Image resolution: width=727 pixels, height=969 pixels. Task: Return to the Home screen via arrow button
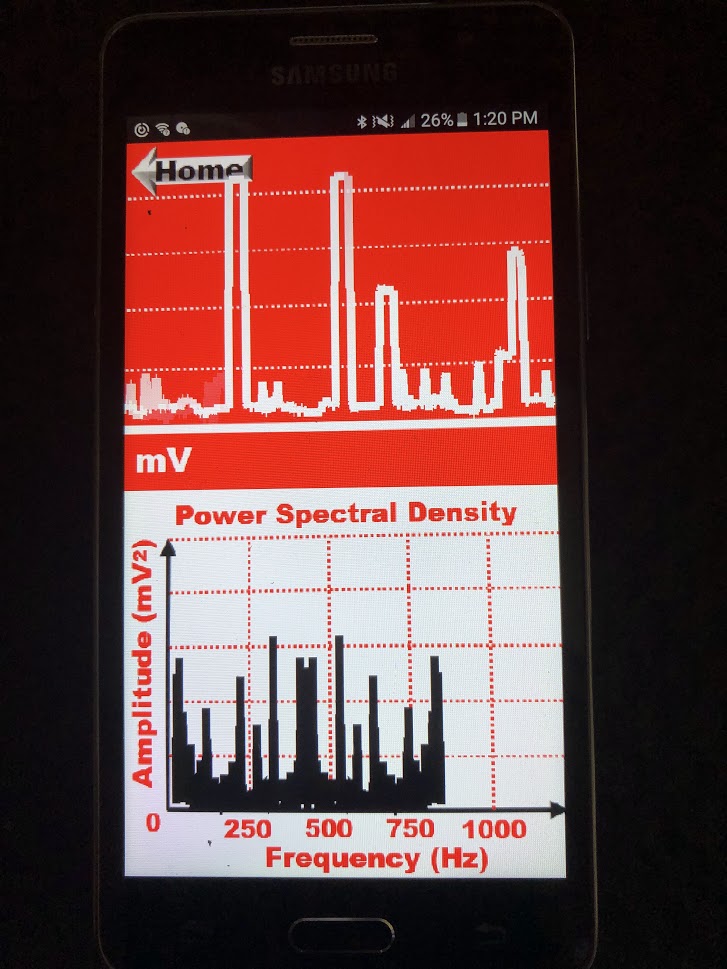[x=190, y=170]
